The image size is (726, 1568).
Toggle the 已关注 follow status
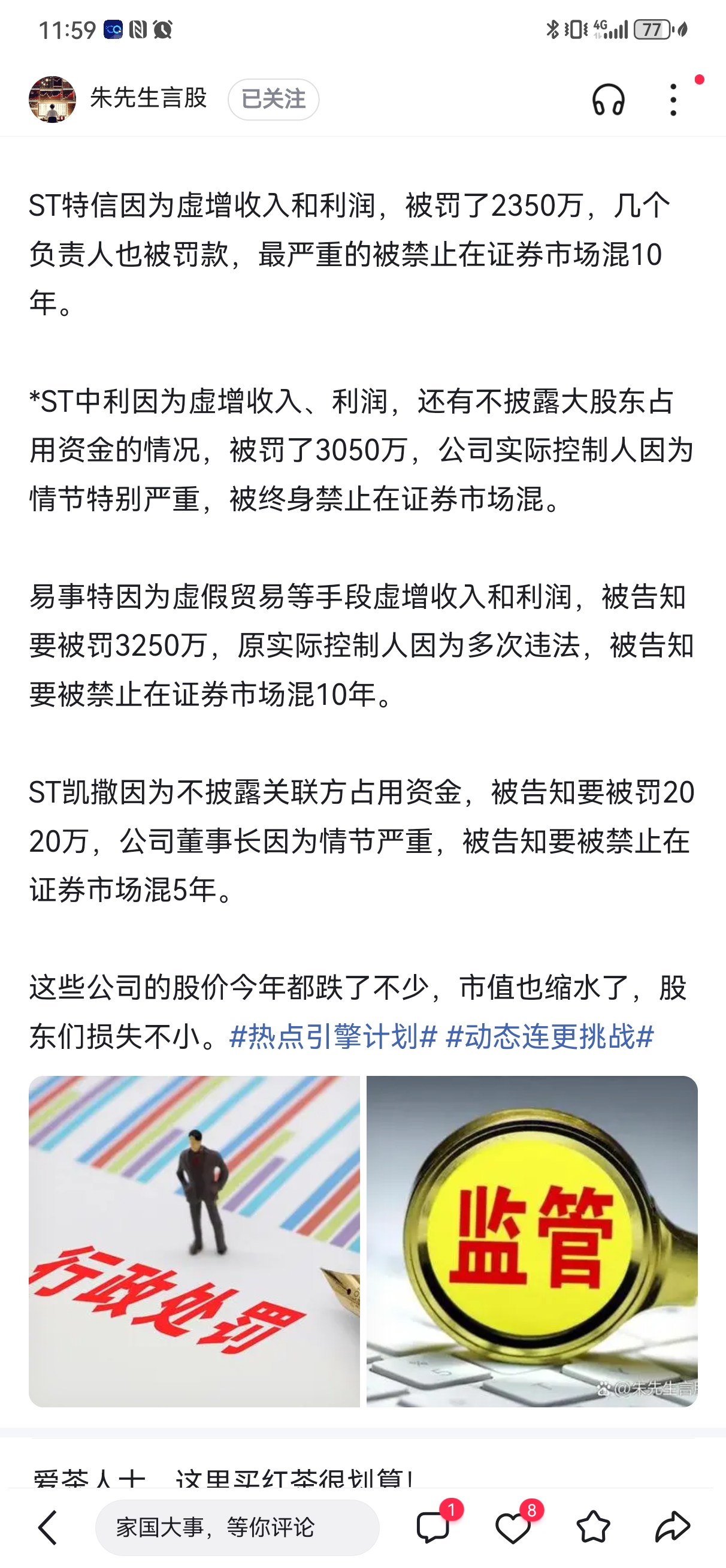pos(273,99)
